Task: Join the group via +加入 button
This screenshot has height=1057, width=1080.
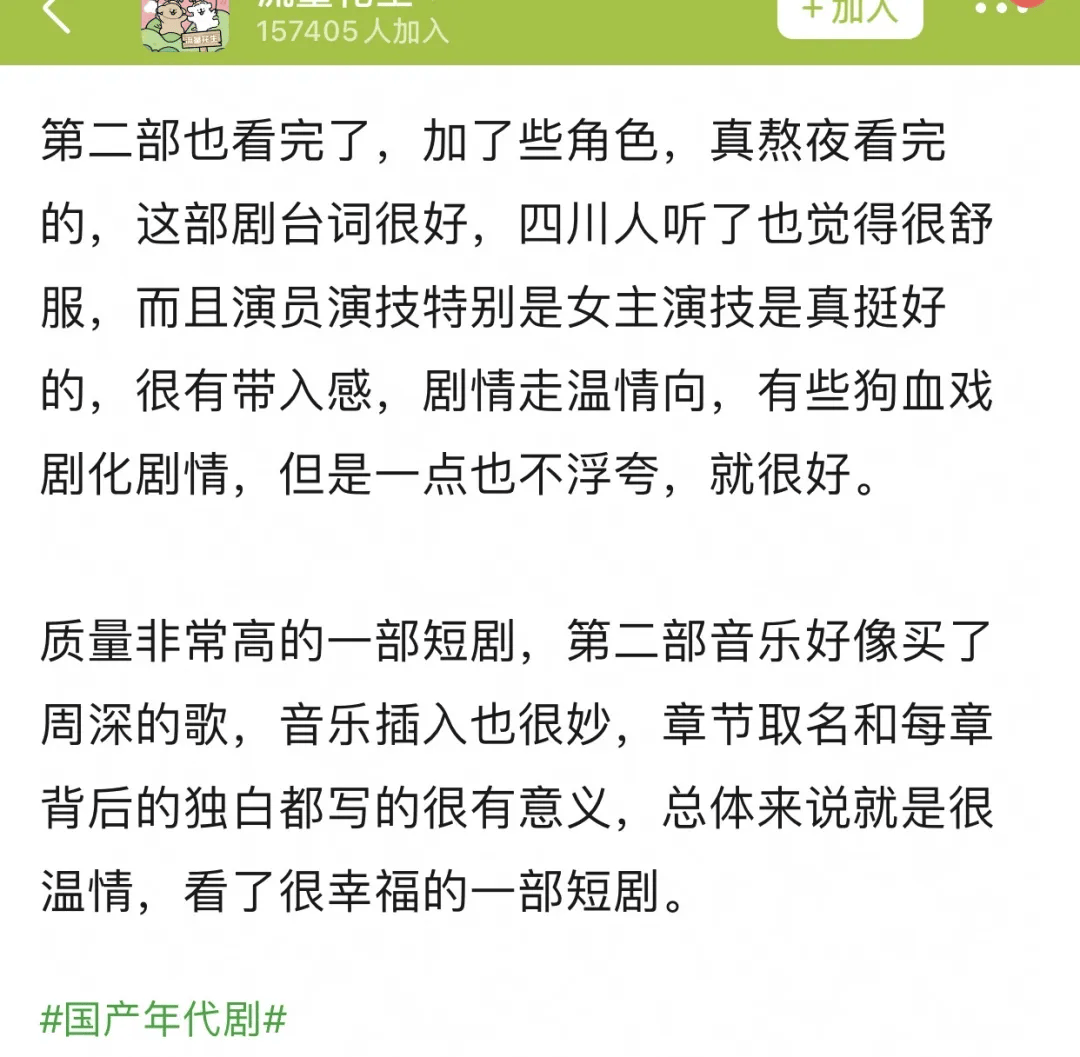Action: click(x=849, y=12)
